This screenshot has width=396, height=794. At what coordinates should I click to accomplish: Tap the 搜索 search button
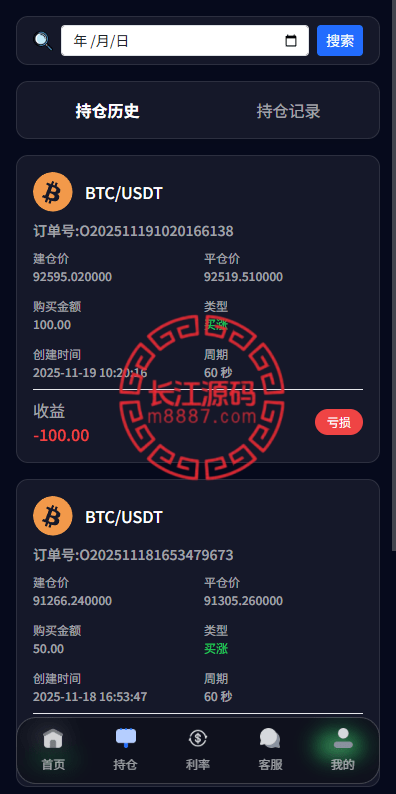coord(340,41)
